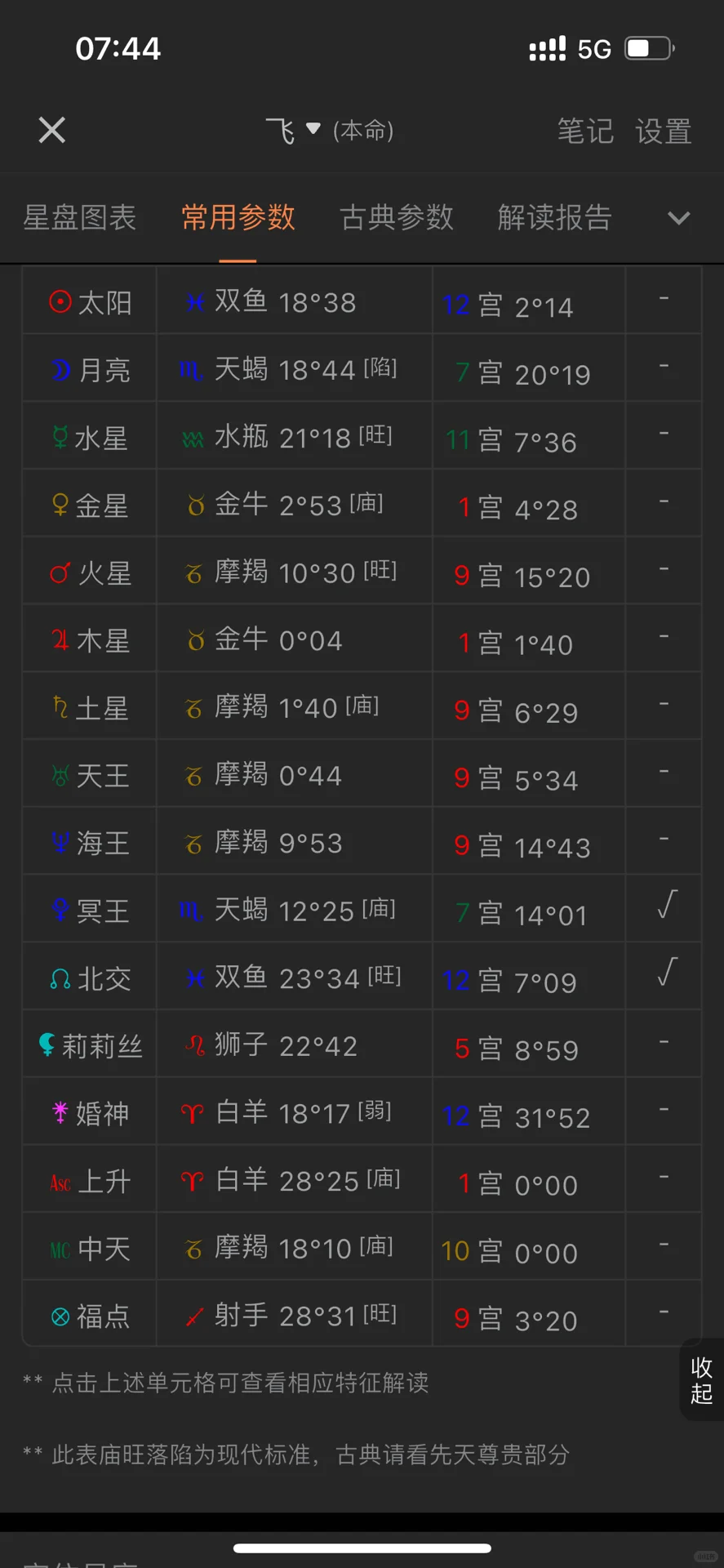724x1568 pixels.
Task: Switch to the 古典参数 tab
Action: tap(396, 217)
